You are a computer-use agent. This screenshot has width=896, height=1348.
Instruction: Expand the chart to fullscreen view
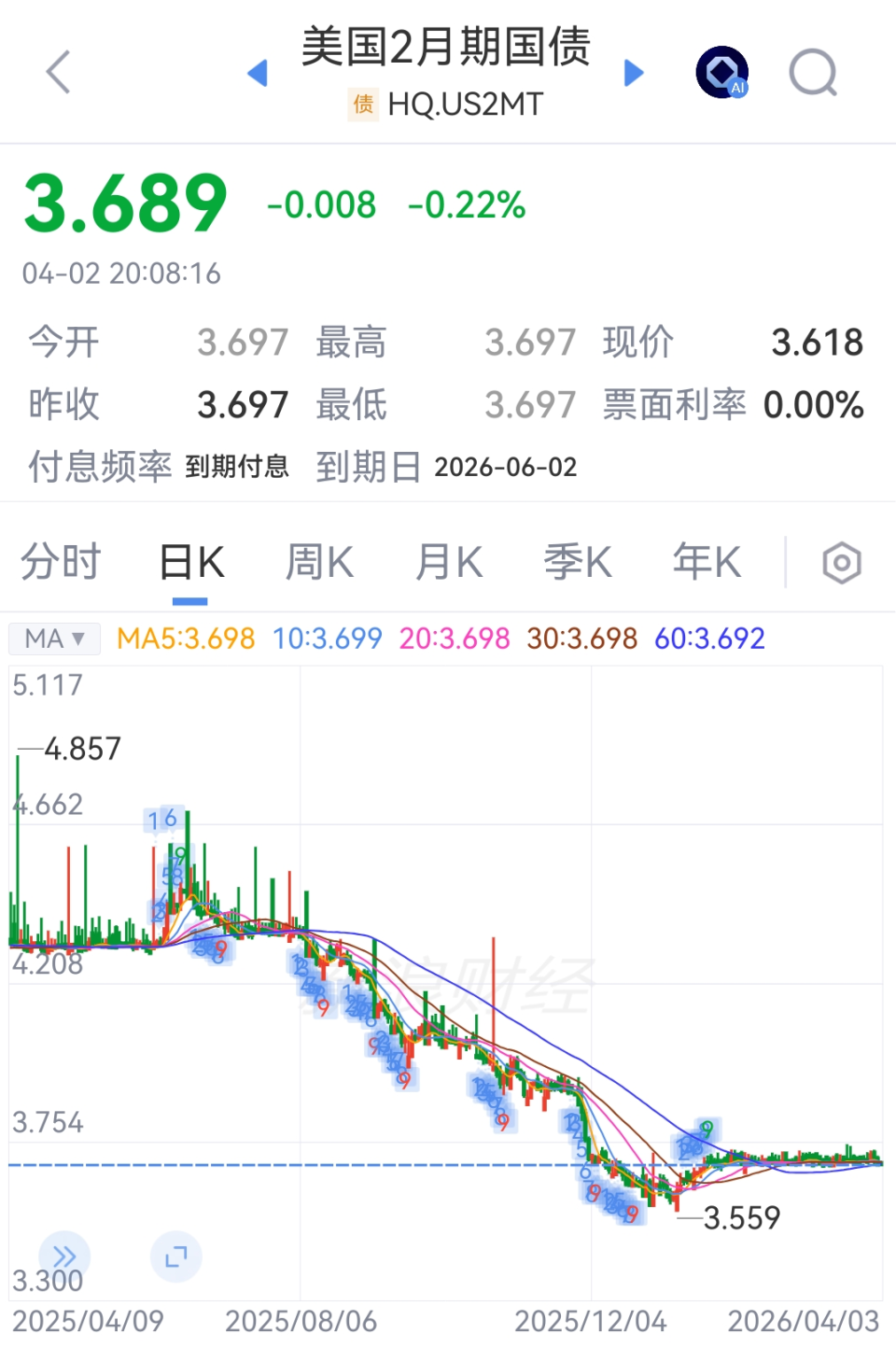tap(176, 1256)
